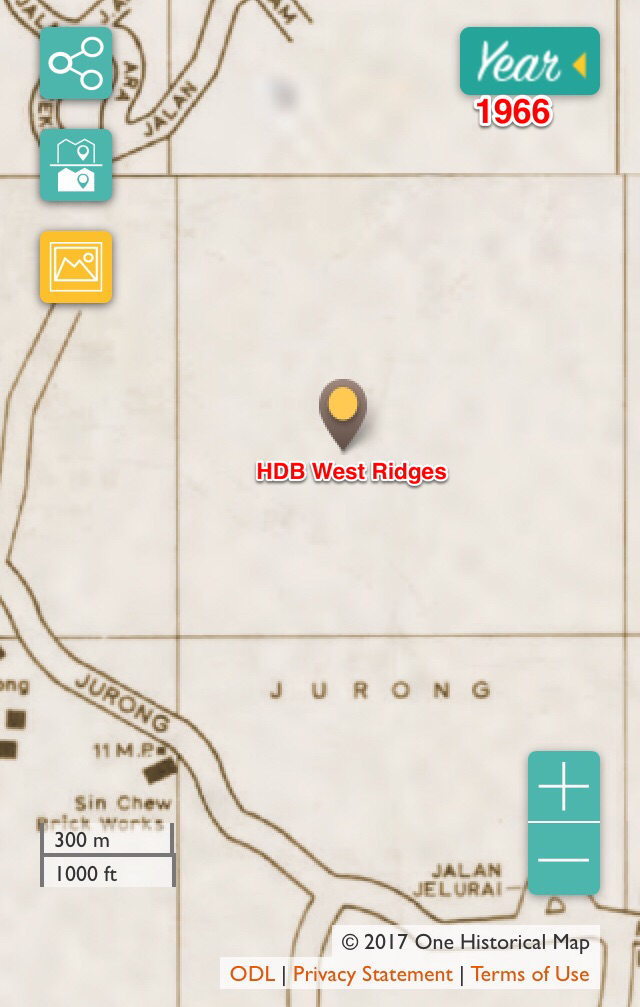Open the ODL link
Image resolution: width=640 pixels, height=1007 pixels.
(x=252, y=974)
